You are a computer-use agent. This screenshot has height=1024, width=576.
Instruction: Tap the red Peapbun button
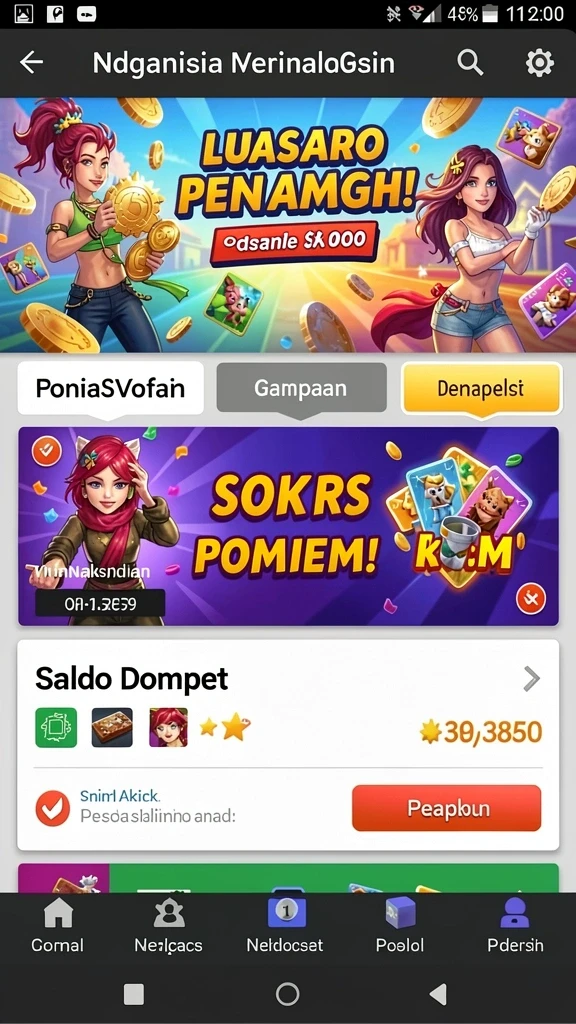[447, 808]
